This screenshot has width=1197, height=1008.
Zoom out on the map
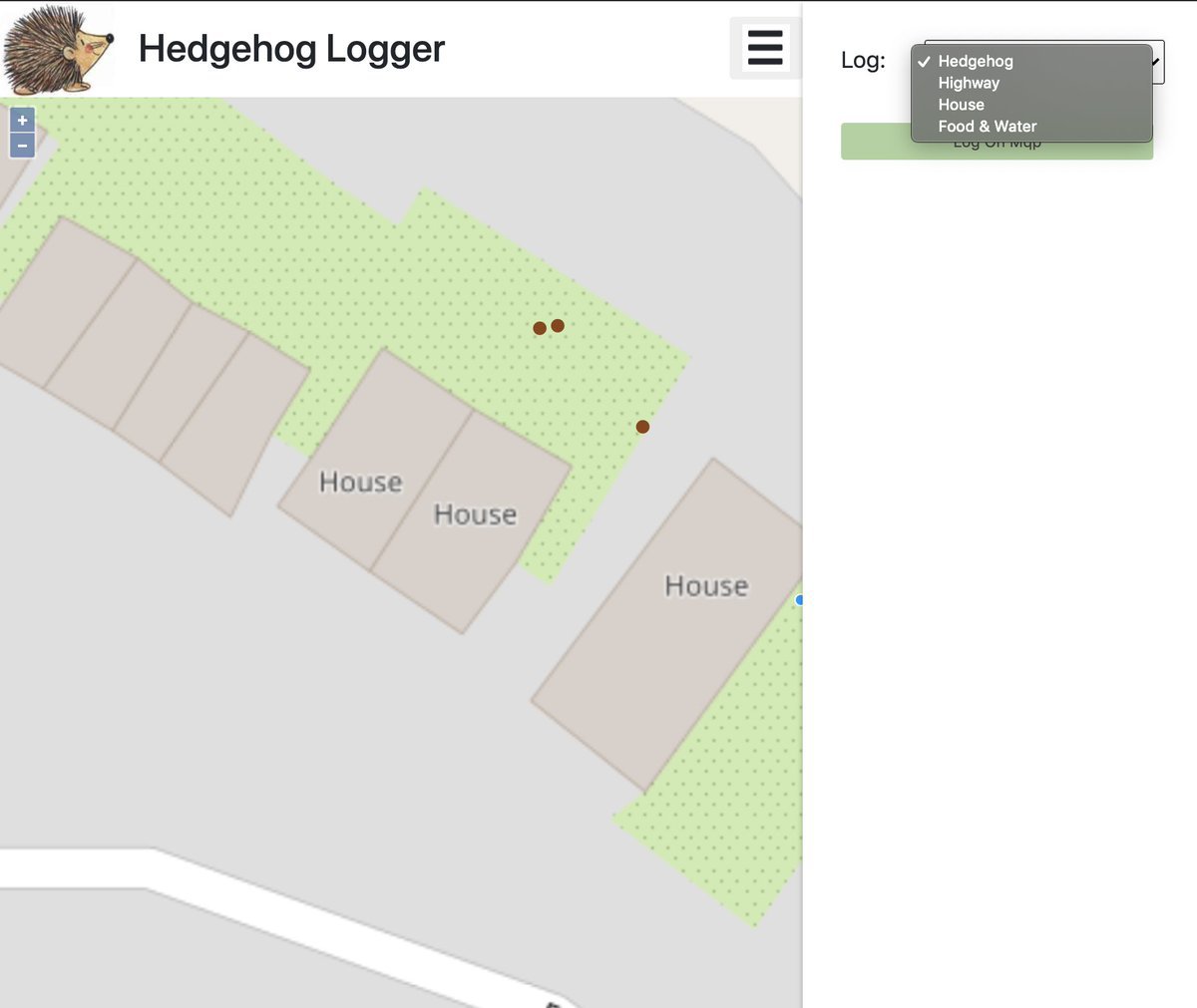(22, 146)
